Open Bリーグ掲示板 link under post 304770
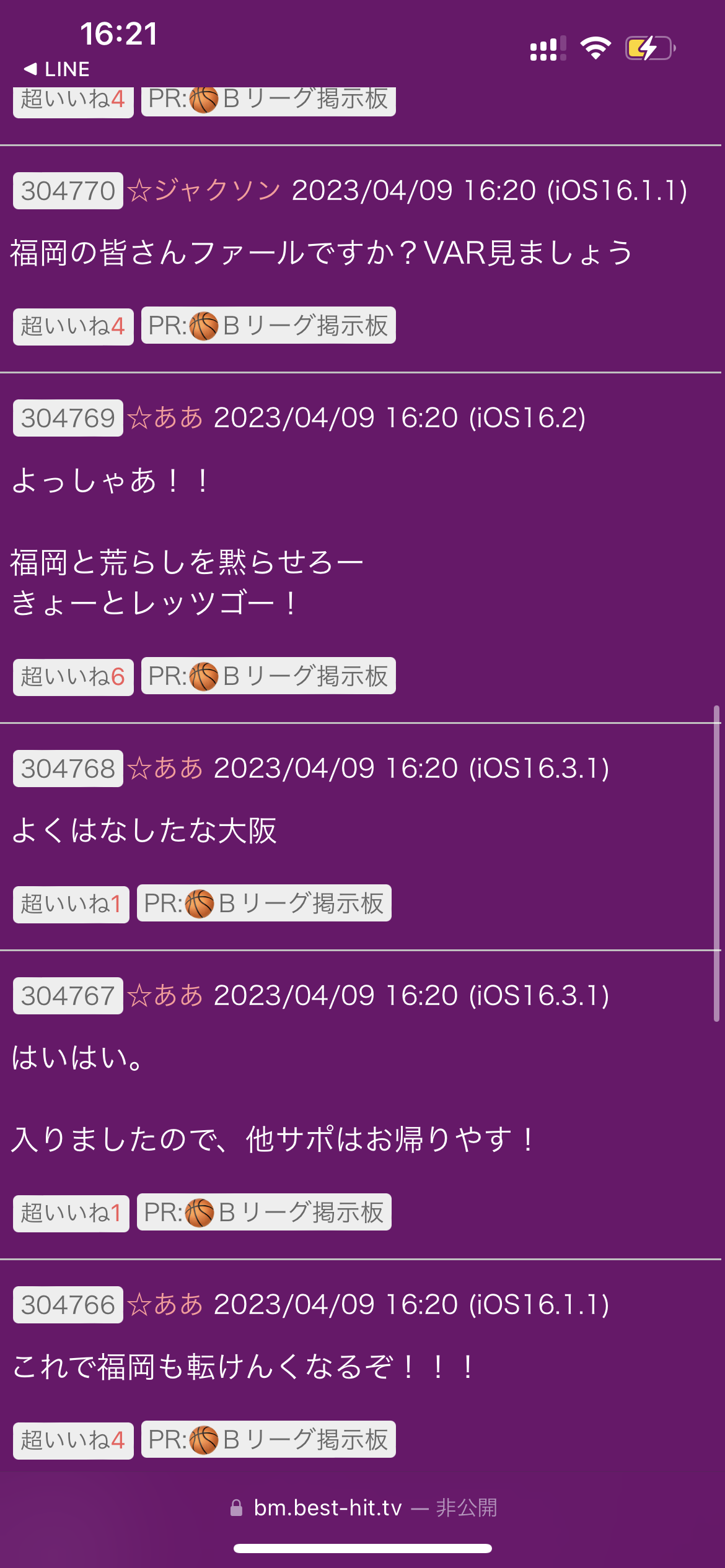This screenshot has height=1568, width=725. click(x=268, y=325)
